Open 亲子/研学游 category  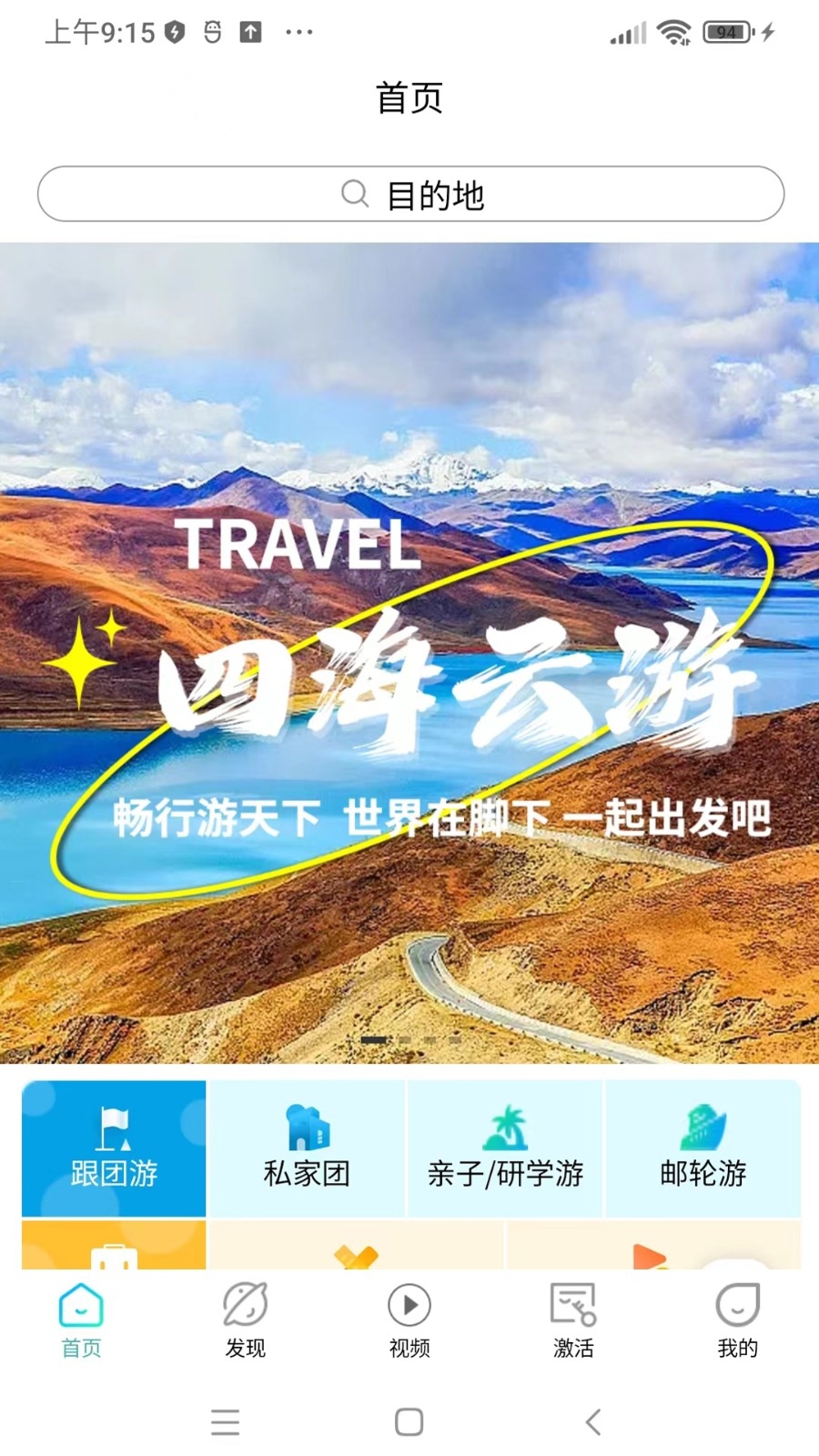[505, 1148]
